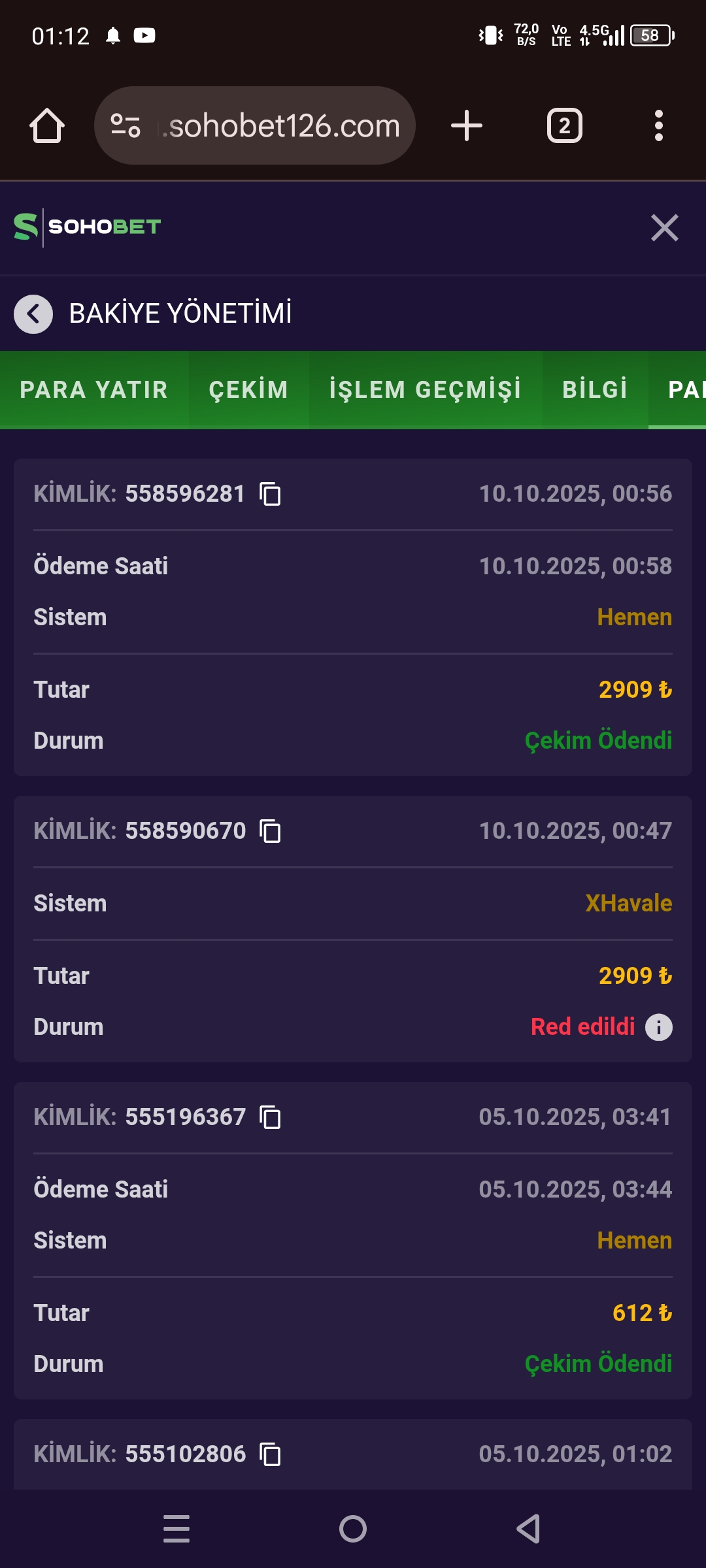706x1568 pixels.
Task: Switch to the Bilgi tab
Action: coord(595,390)
